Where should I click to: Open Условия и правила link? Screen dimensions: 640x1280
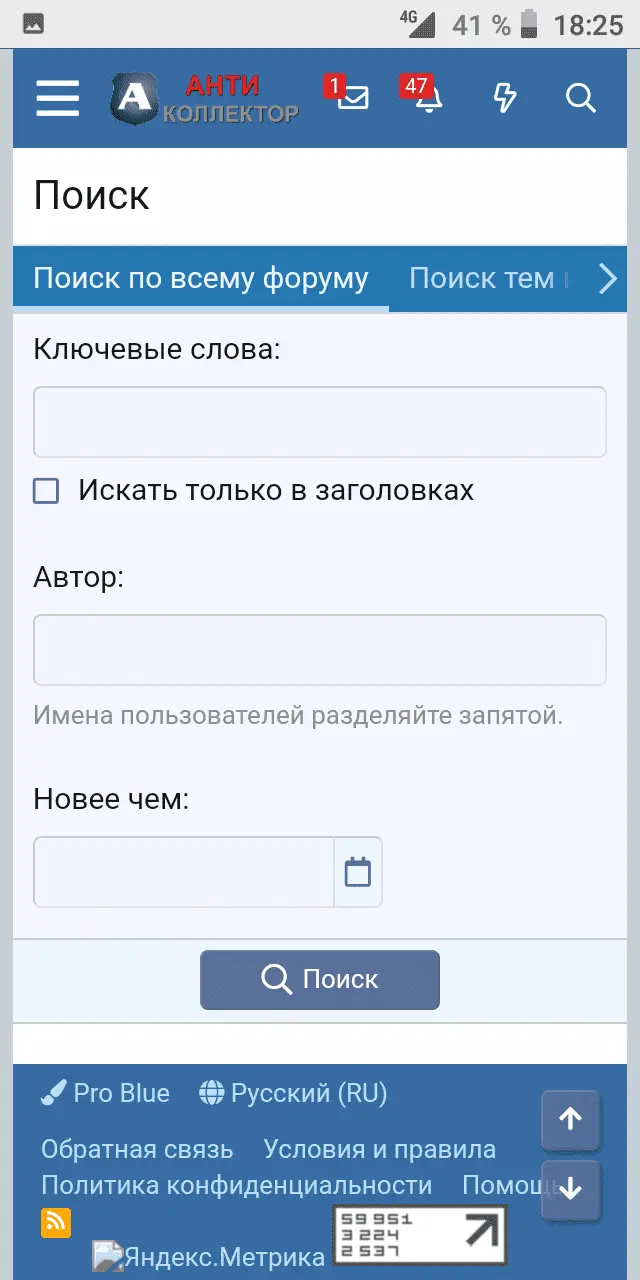(x=380, y=1150)
